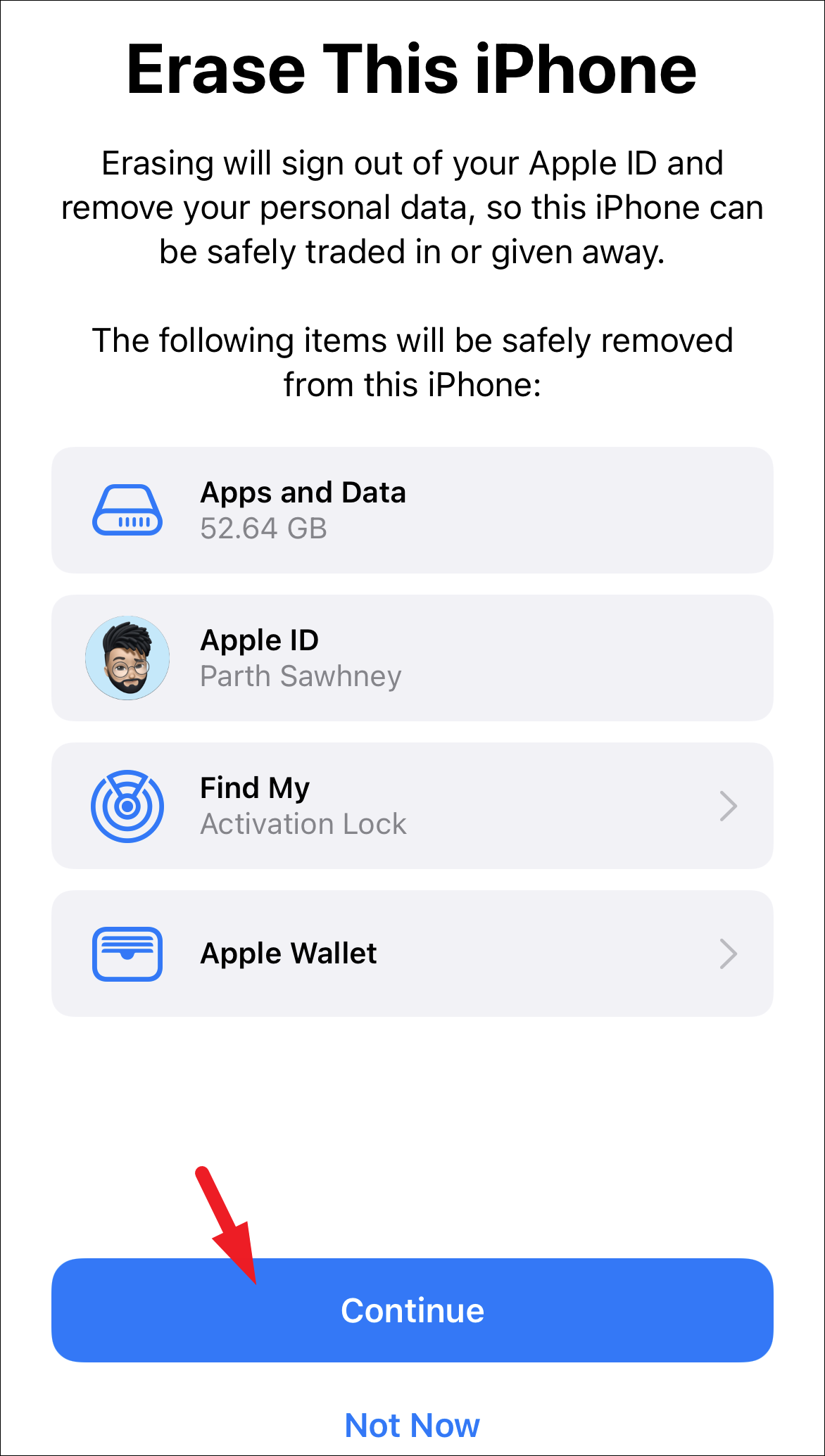Open the Find My Activation Lock row

tap(412, 806)
